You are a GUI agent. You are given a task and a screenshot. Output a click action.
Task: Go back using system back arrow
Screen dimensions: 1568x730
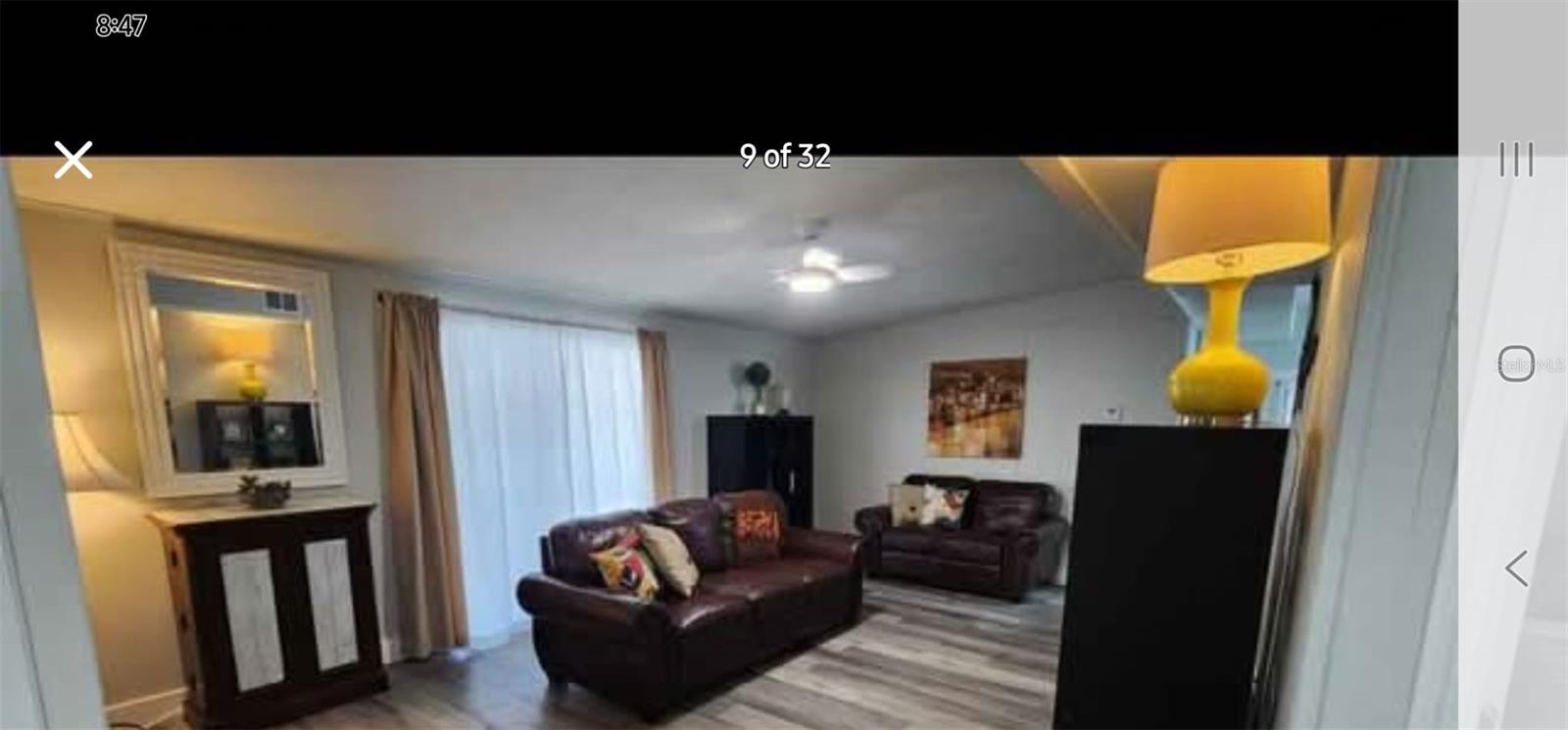[x=1515, y=568]
